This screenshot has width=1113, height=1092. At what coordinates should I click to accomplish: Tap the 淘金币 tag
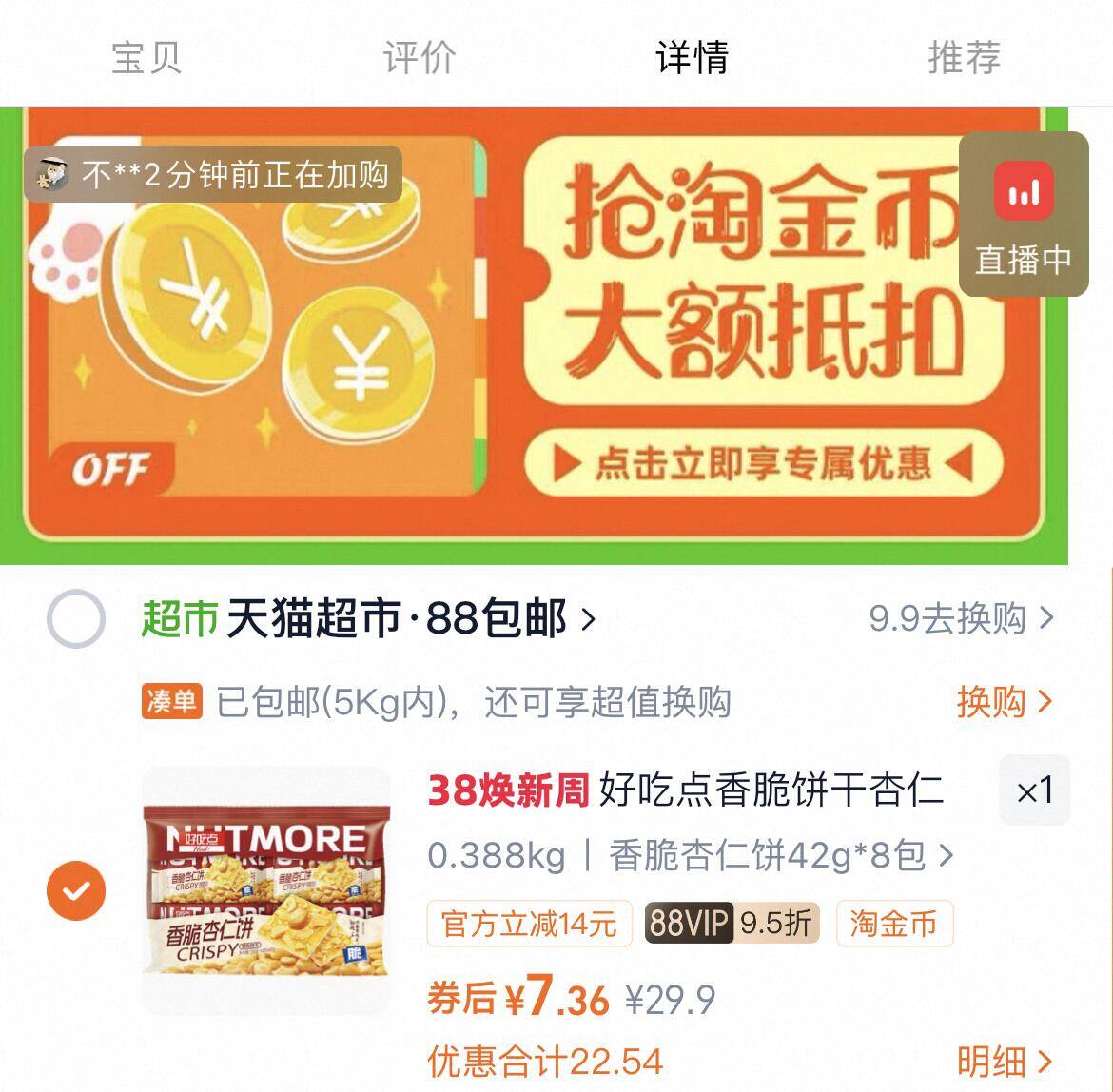coord(894,923)
